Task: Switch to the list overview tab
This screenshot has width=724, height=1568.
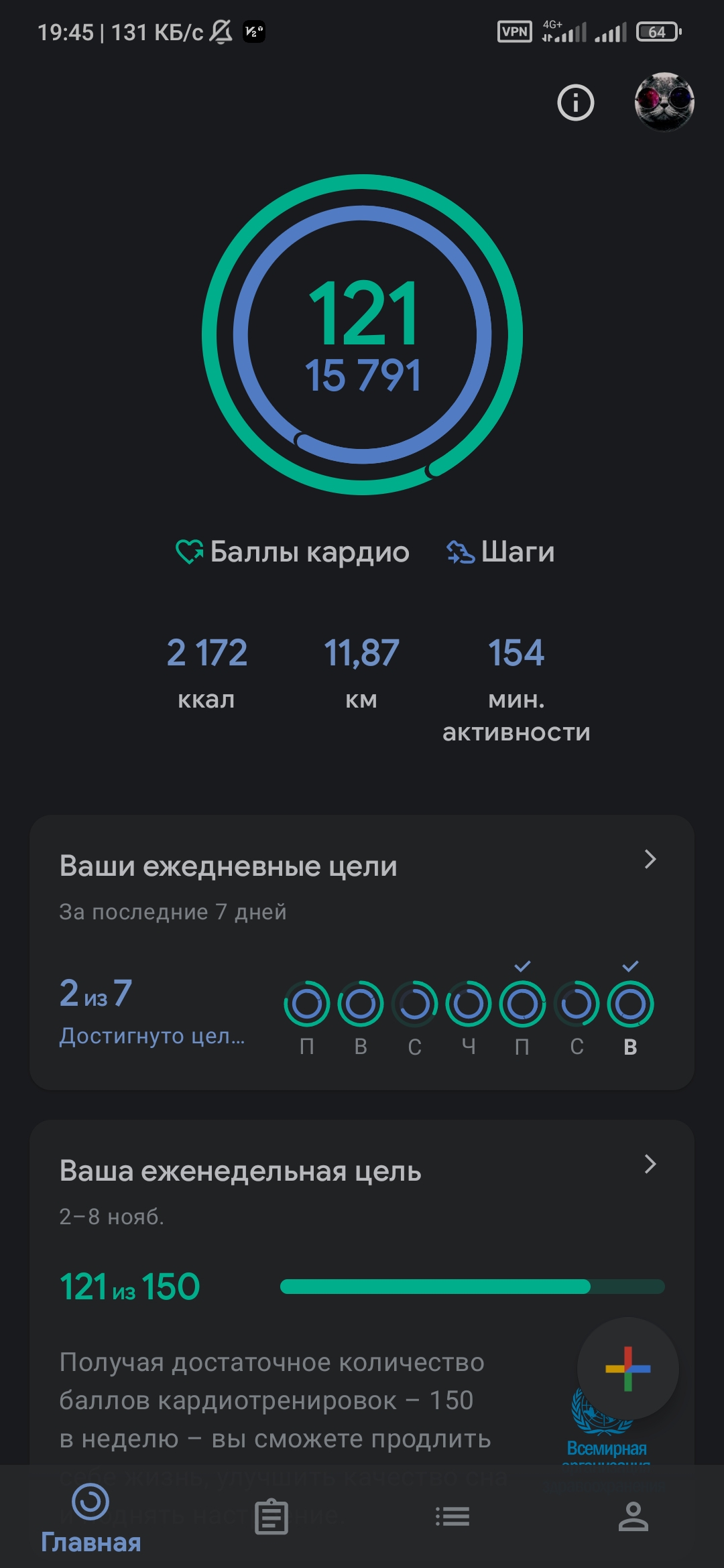Action: tap(452, 1517)
